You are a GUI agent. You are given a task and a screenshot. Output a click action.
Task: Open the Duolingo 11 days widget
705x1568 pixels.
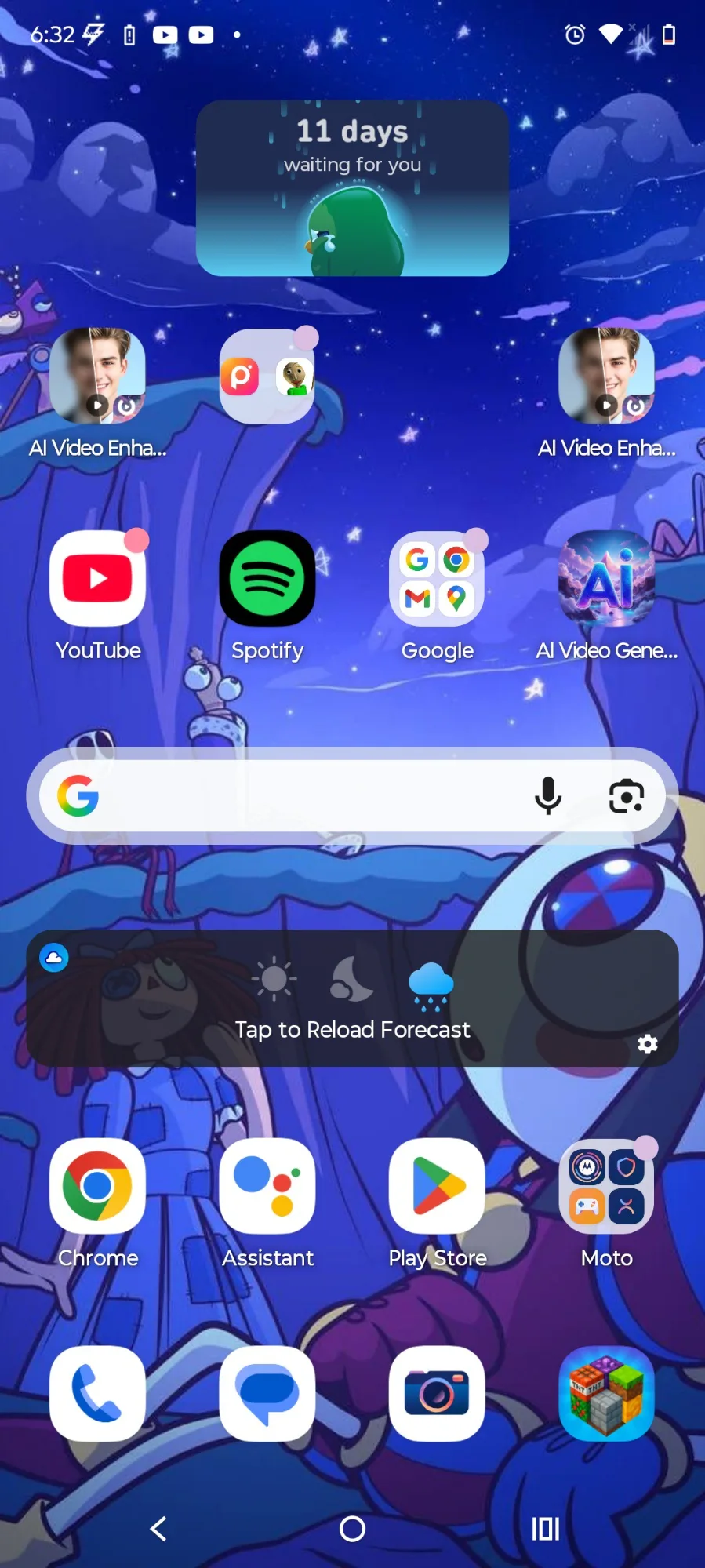click(x=352, y=187)
